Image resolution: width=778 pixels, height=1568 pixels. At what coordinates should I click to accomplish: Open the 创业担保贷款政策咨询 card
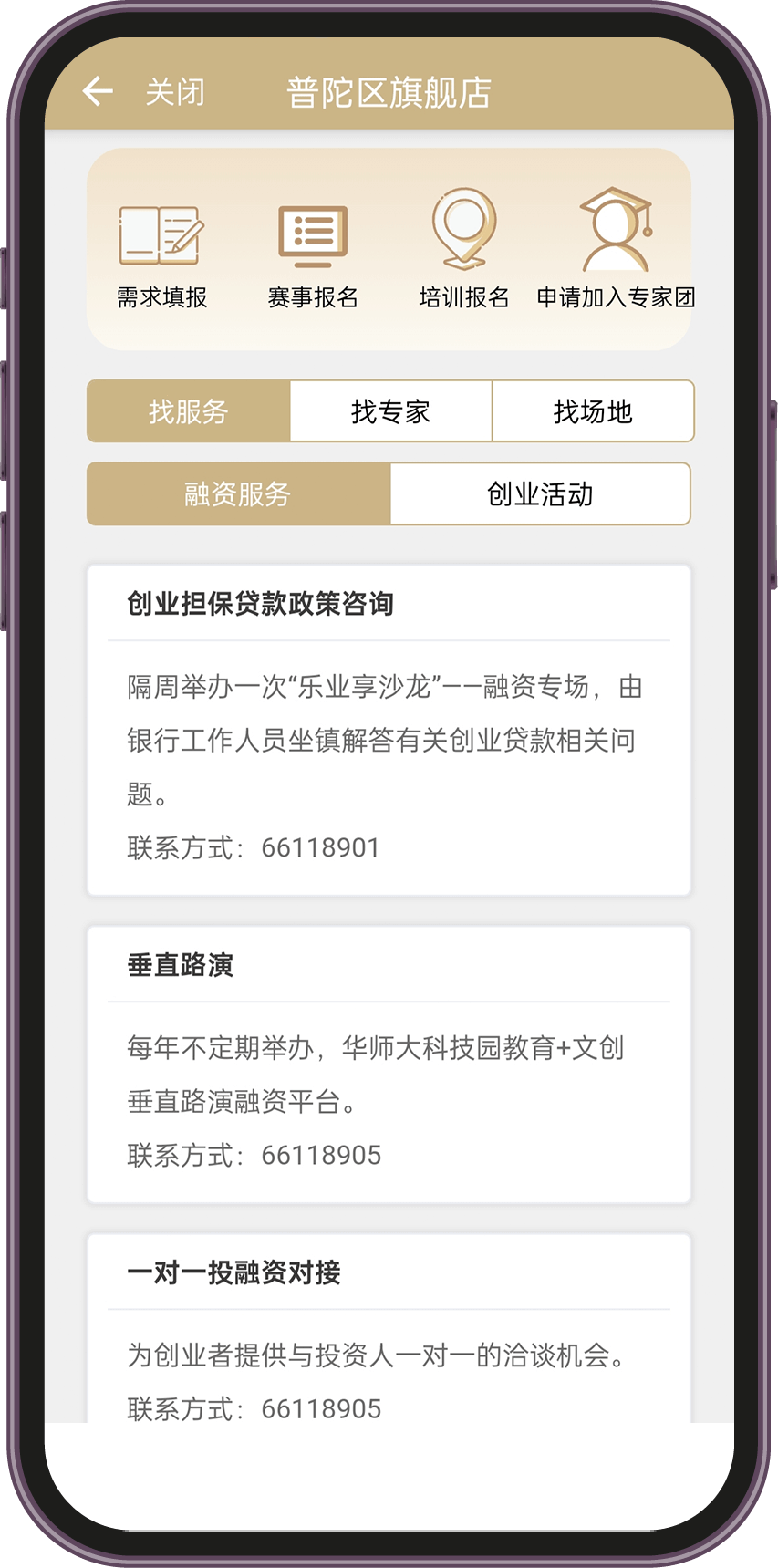coord(389,730)
